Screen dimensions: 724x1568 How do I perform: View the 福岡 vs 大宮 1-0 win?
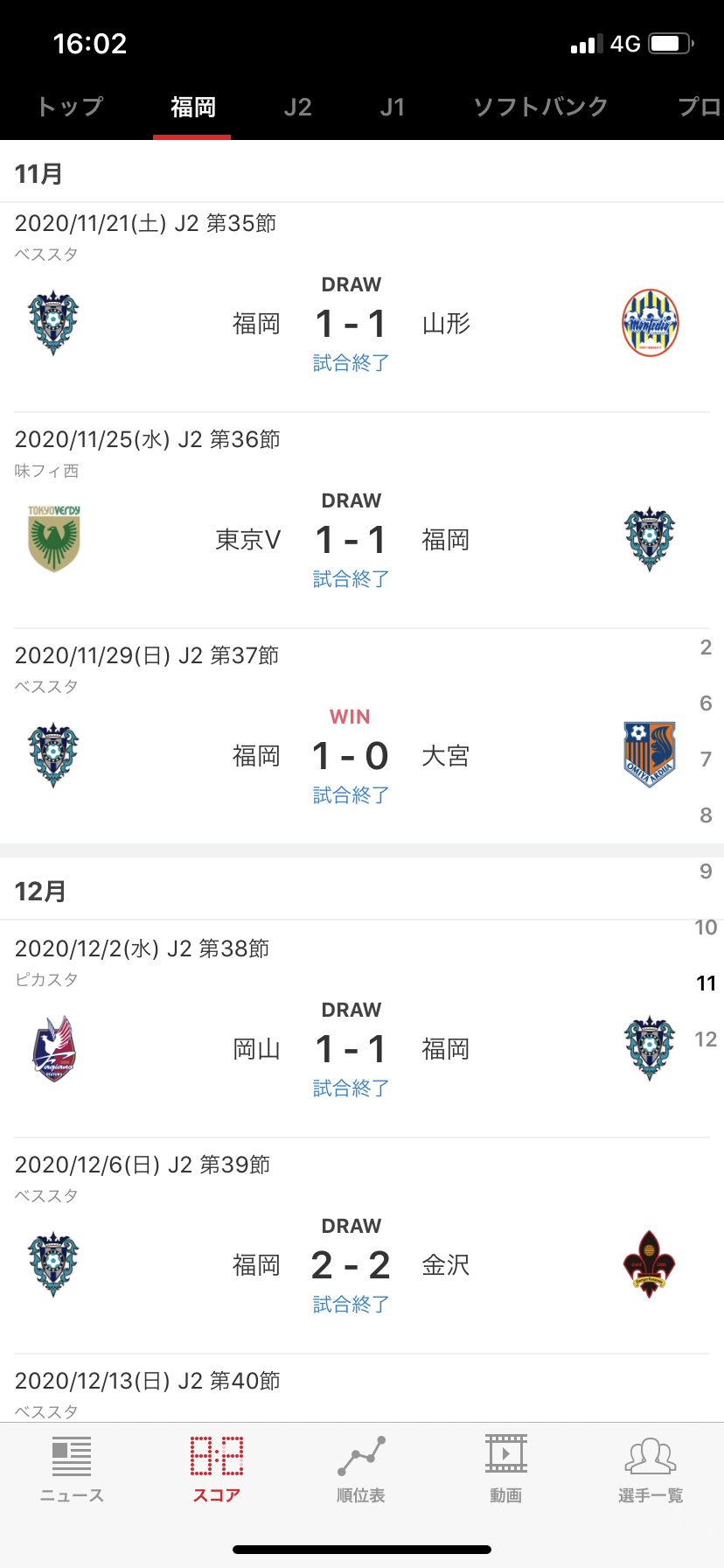coord(351,756)
